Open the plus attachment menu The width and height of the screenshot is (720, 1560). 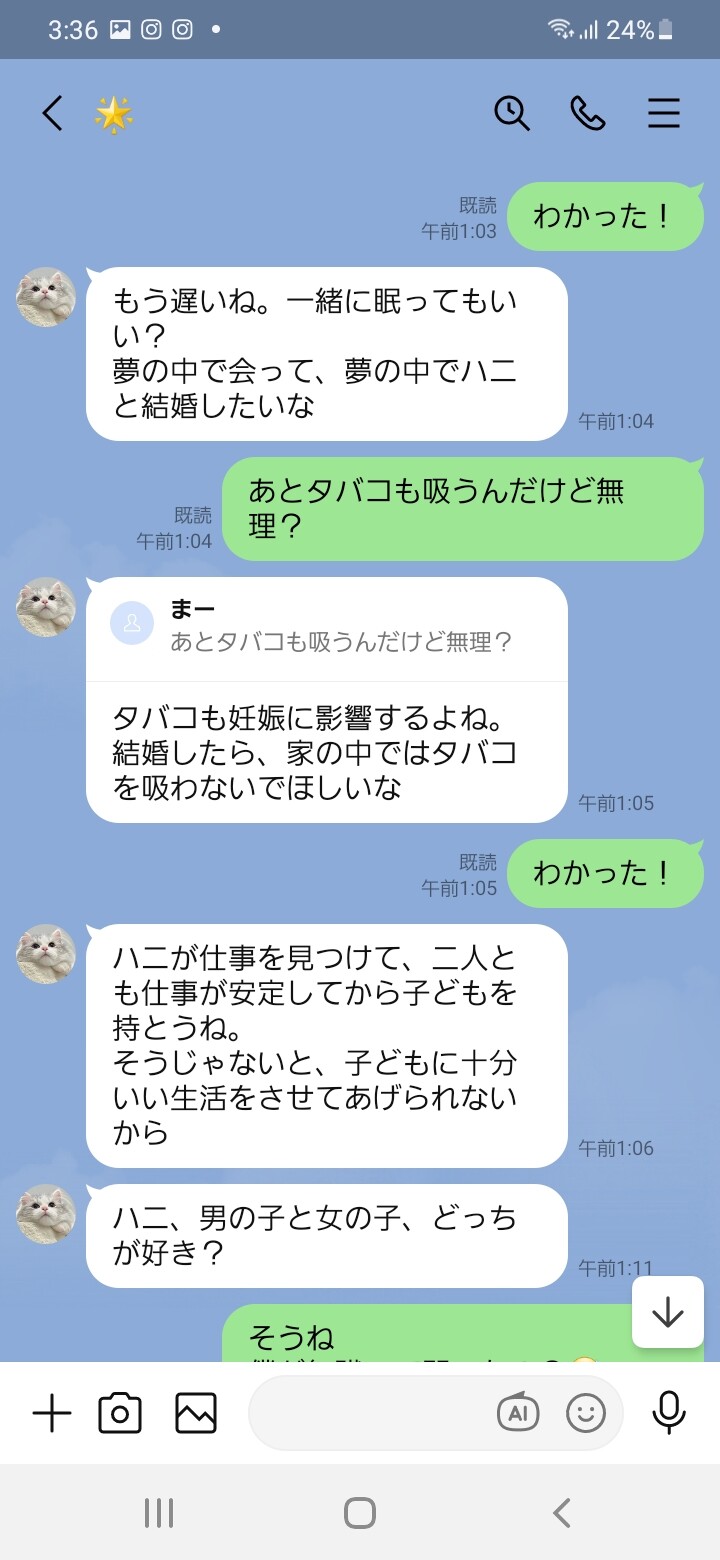pyautogui.click(x=52, y=1413)
